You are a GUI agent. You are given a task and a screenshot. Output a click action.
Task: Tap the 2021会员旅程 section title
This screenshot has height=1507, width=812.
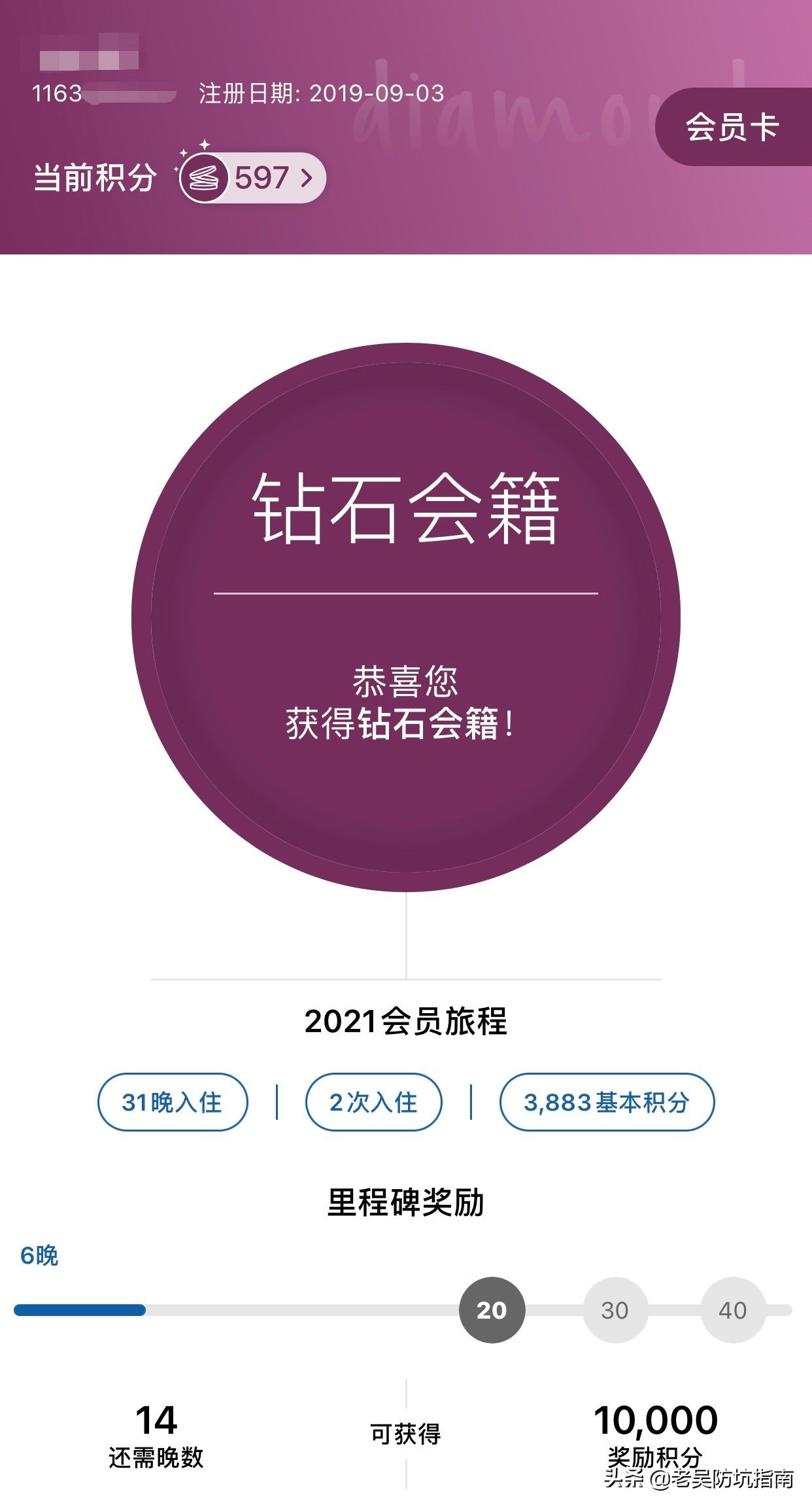tap(405, 1021)
